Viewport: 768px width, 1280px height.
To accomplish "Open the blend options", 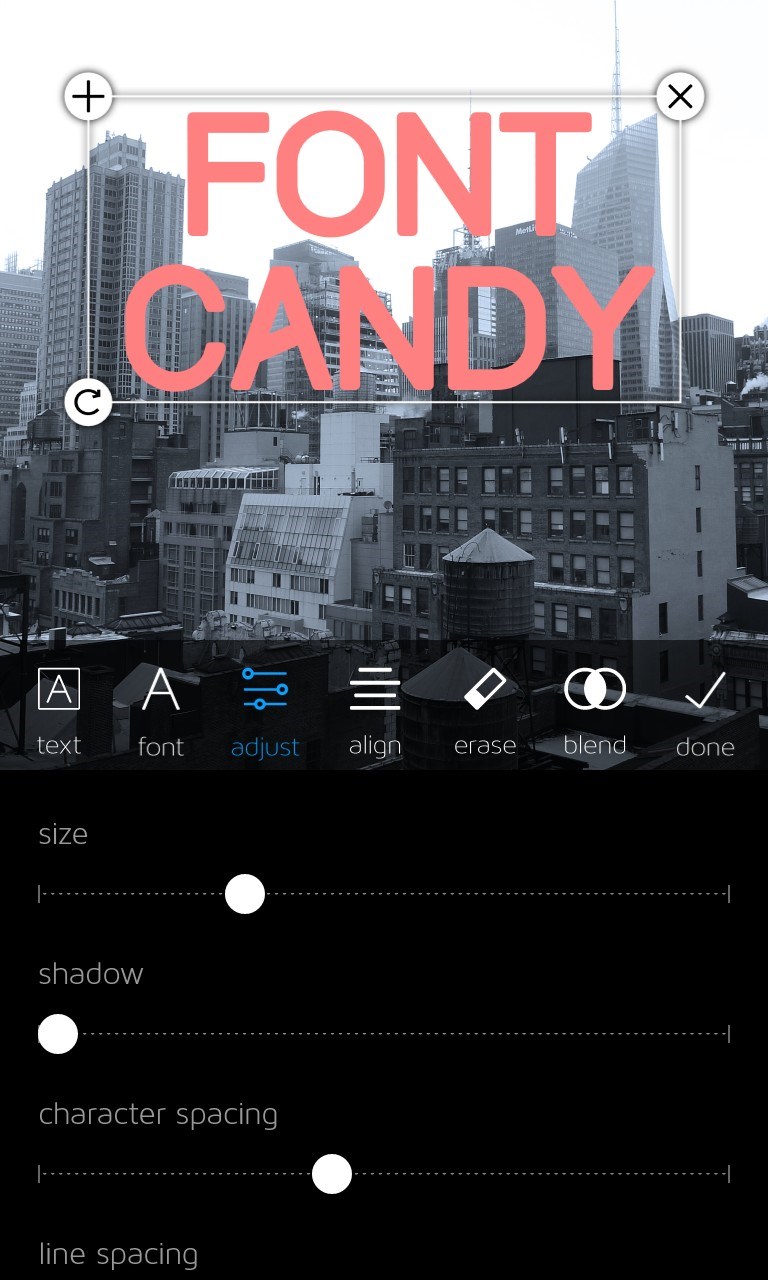I will click(x=595, y=710).
